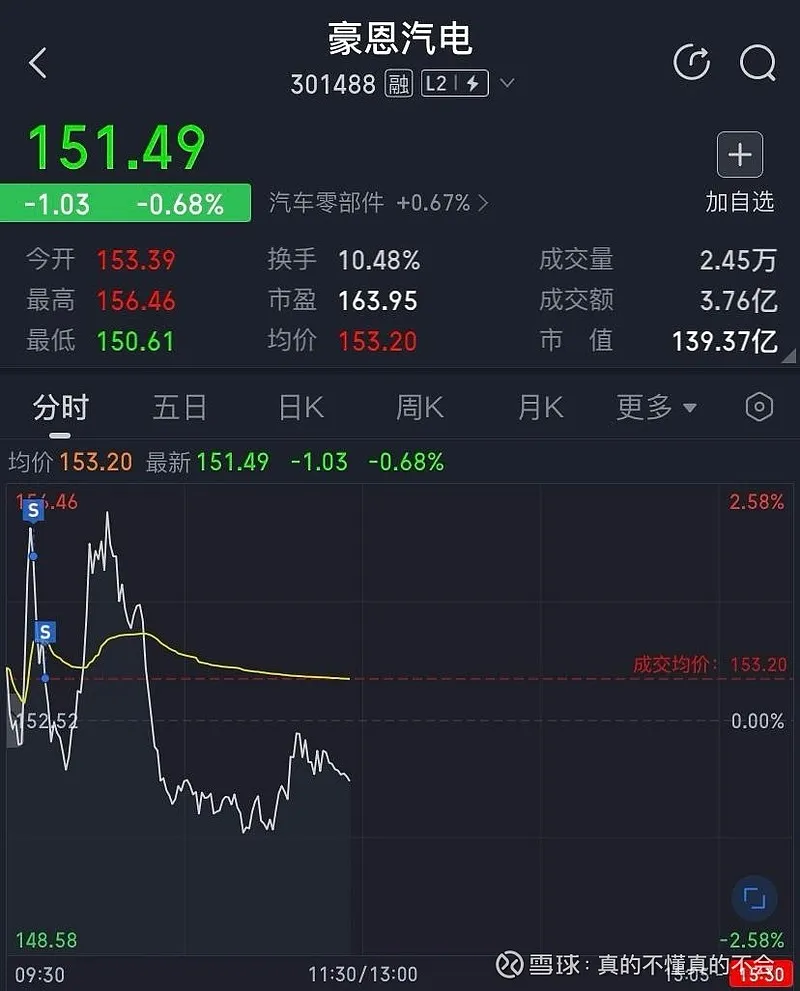Image resolution: width=800 pixels, height=991 pixels.
Task: Open stock search magnifier
Action: pos(757,63)
